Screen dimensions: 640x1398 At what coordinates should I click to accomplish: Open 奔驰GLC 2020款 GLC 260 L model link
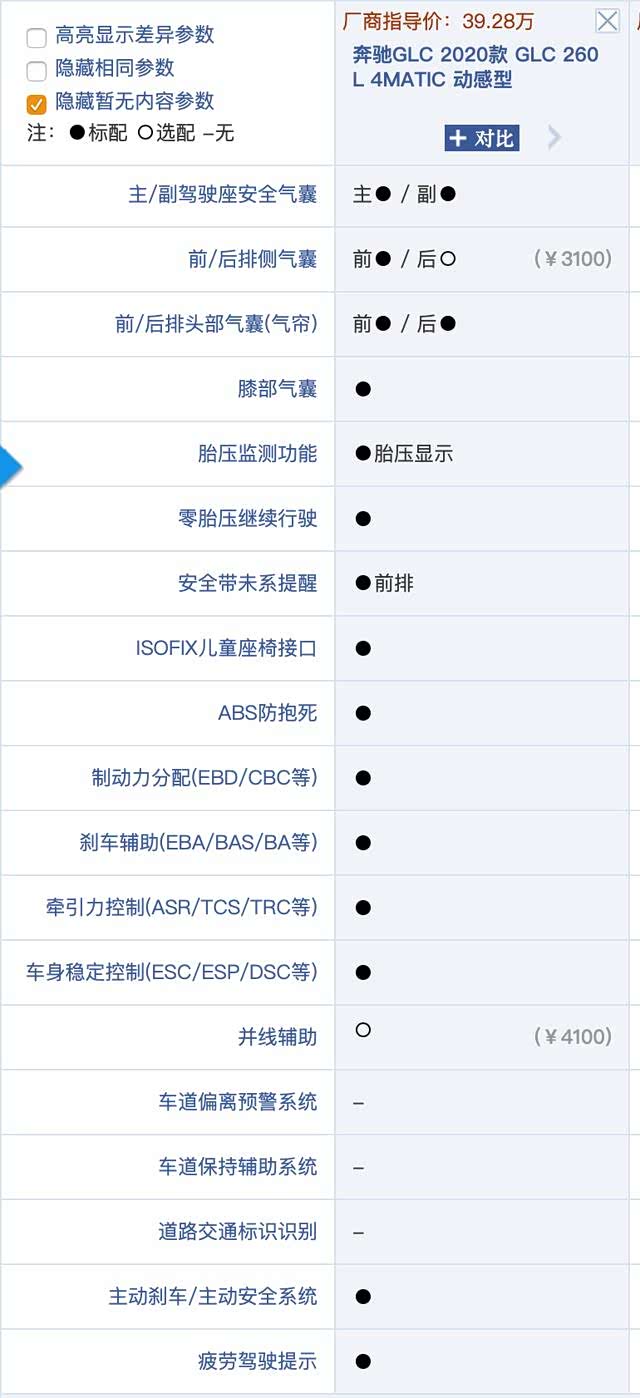[475, 66]
